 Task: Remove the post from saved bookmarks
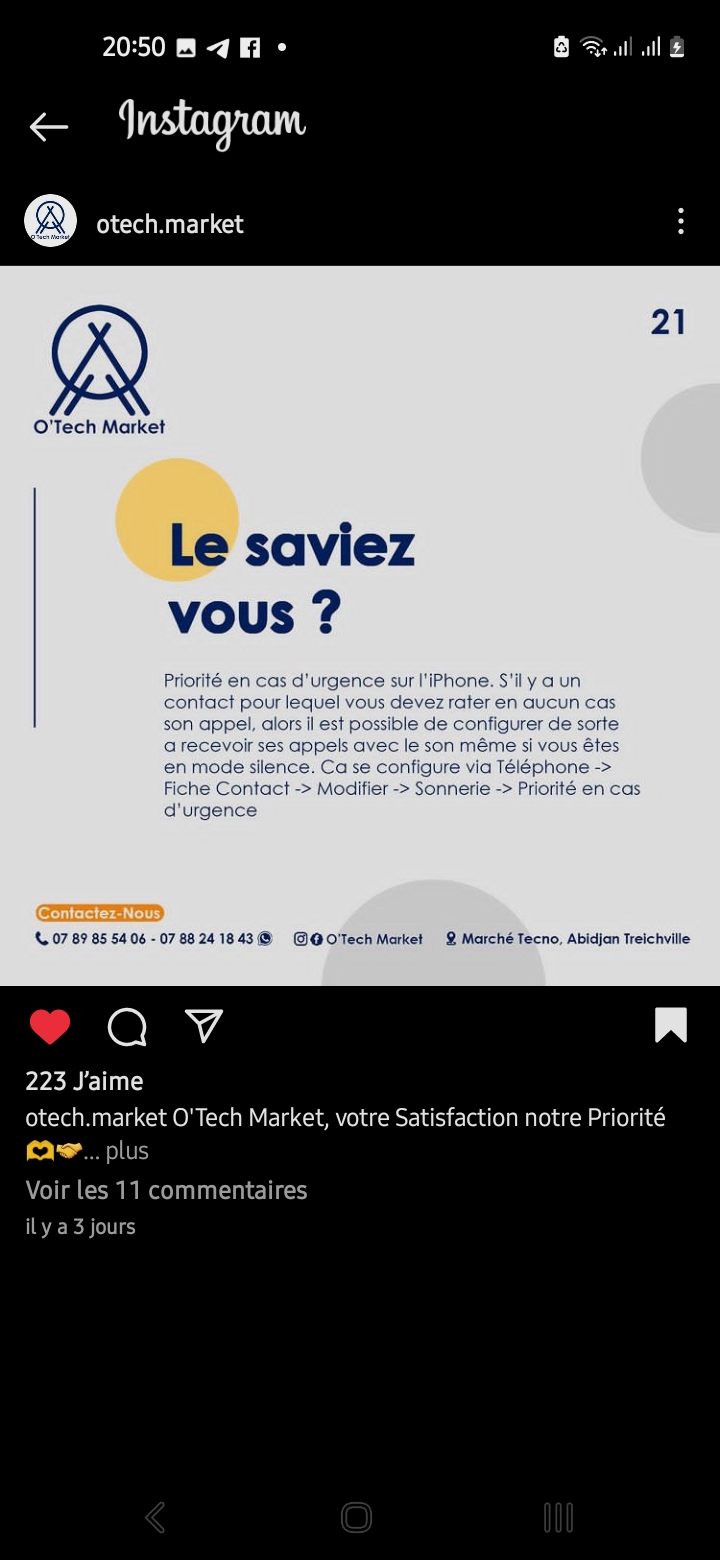point(670,1025)
